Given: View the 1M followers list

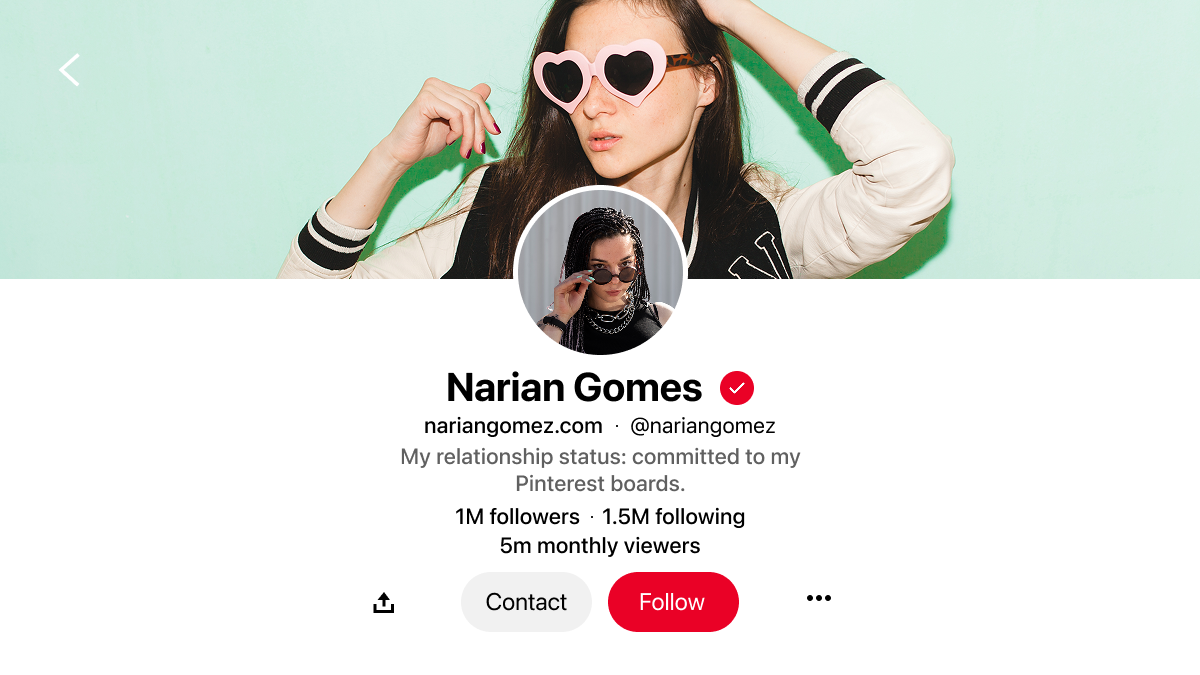Looking at the screenshot, I should coord(517,517).
